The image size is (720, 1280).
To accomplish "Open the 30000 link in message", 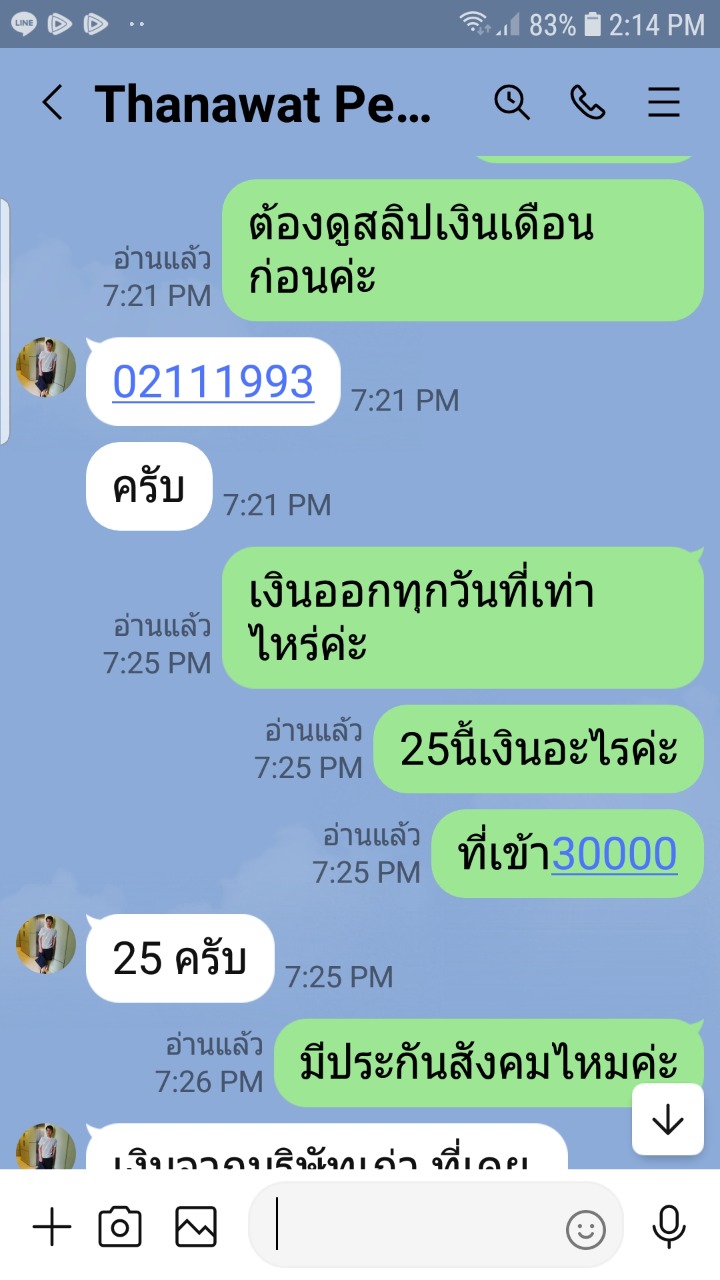I will click(x=614, y=854).
